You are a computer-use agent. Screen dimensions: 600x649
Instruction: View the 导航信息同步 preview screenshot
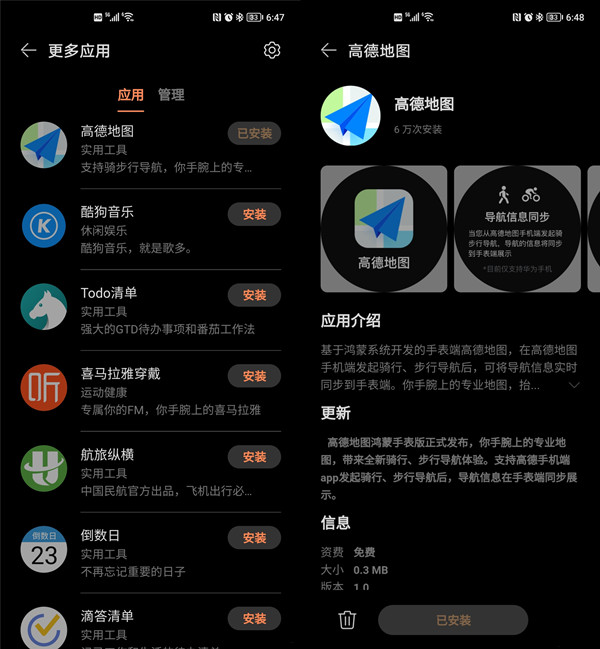(517, 229)
